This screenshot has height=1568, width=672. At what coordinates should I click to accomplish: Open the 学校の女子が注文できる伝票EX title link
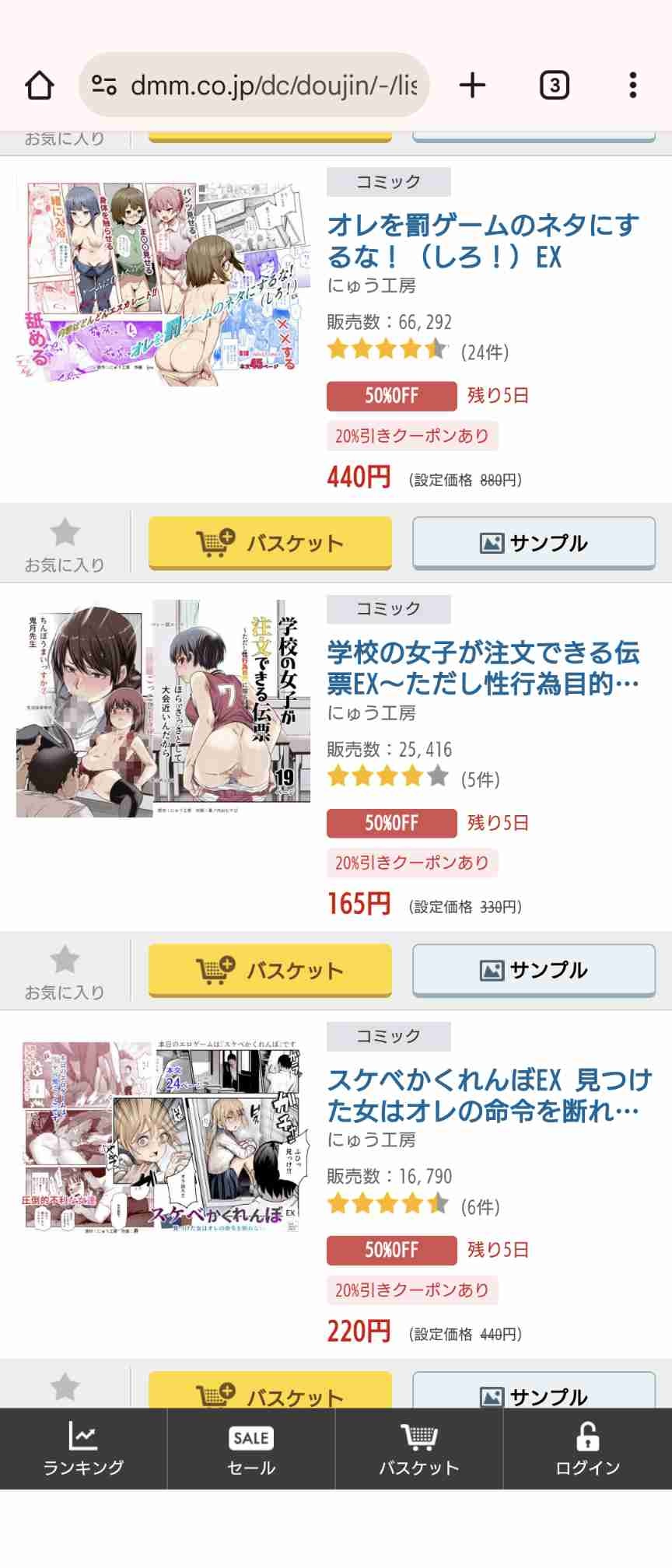[482, 667]
